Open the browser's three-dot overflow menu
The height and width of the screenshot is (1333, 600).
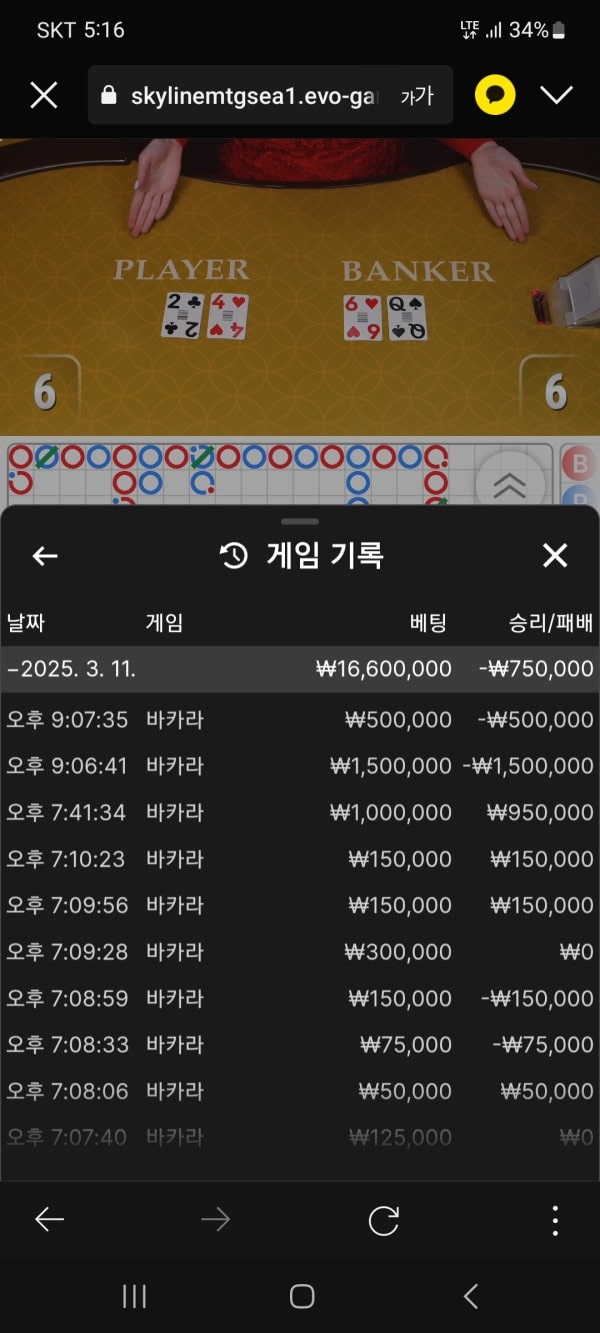pyautogui.click(x=555, y=1220)
